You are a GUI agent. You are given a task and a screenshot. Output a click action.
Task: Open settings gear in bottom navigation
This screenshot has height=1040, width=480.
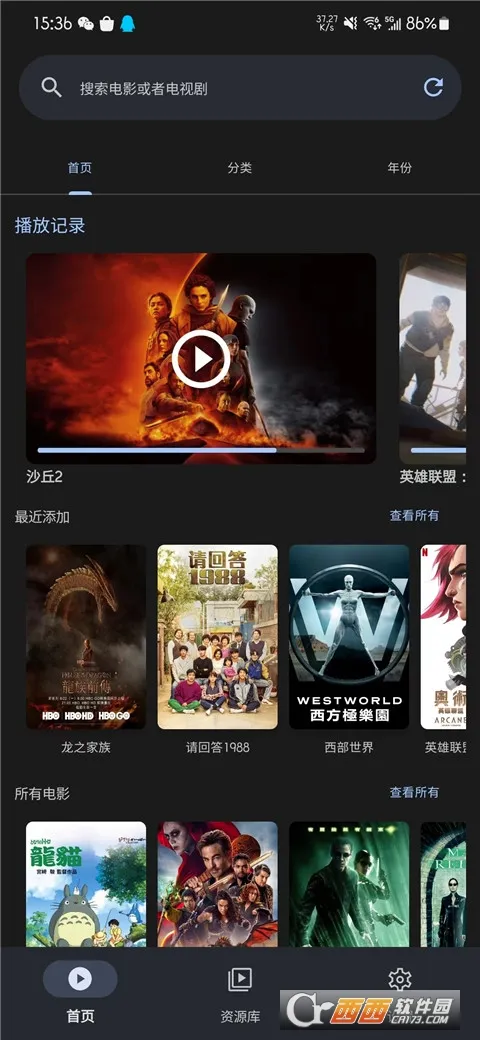pos(400,979)
